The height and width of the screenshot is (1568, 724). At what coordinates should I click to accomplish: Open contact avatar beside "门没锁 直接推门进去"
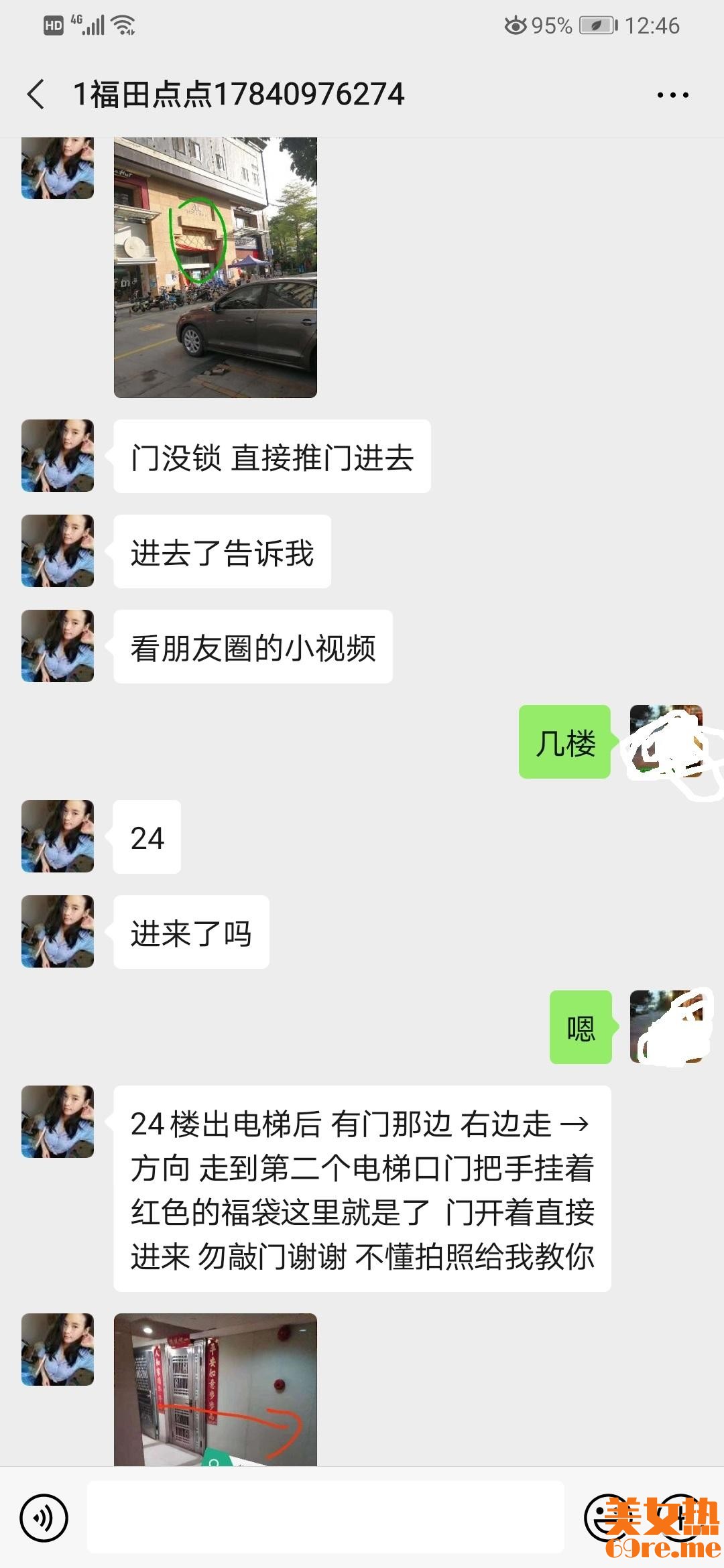(58, 456)
